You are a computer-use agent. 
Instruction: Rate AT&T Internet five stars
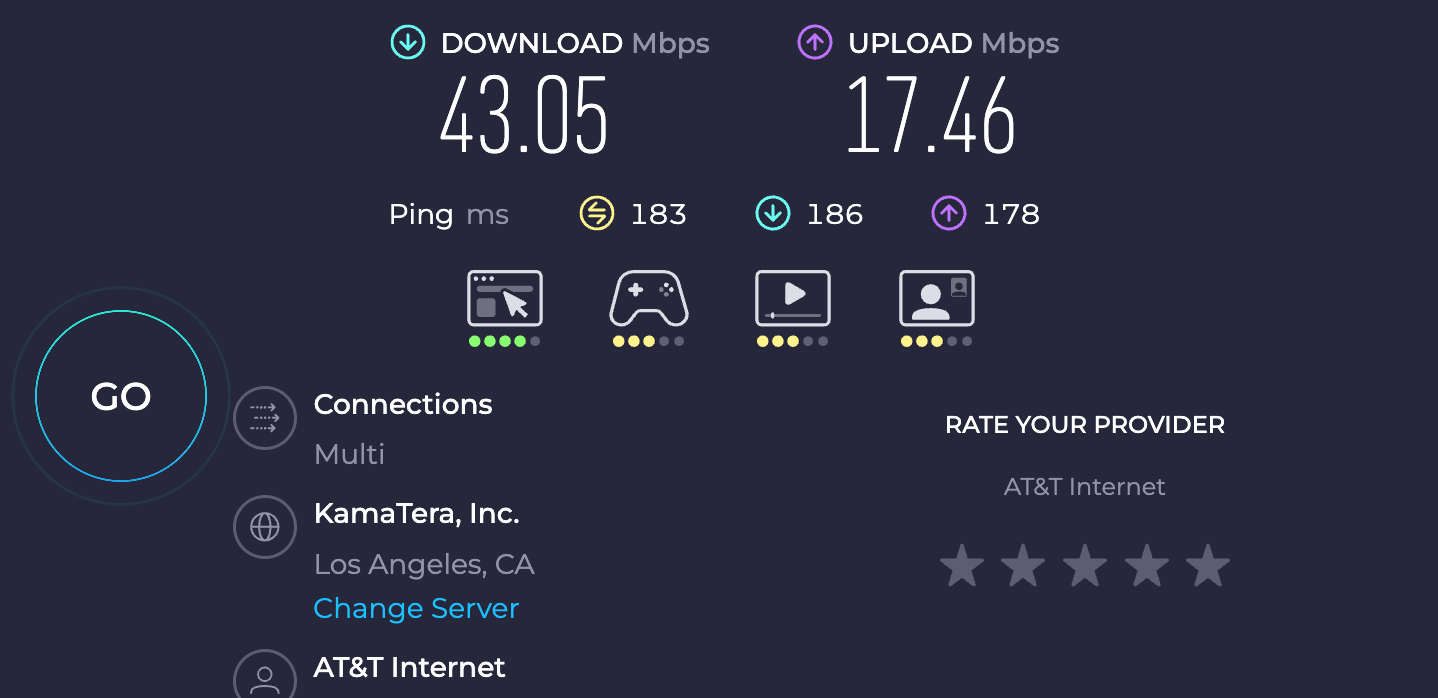click(x=1207, y=566)
